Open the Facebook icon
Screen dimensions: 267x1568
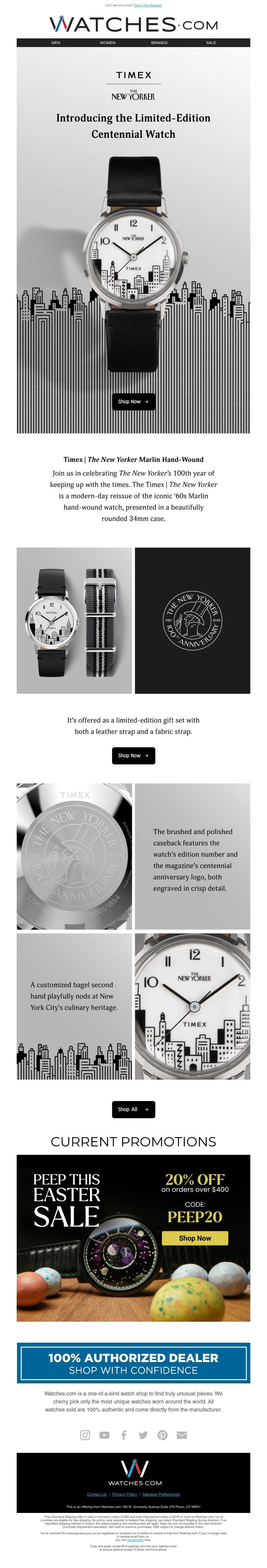(x=123, y=1435)
